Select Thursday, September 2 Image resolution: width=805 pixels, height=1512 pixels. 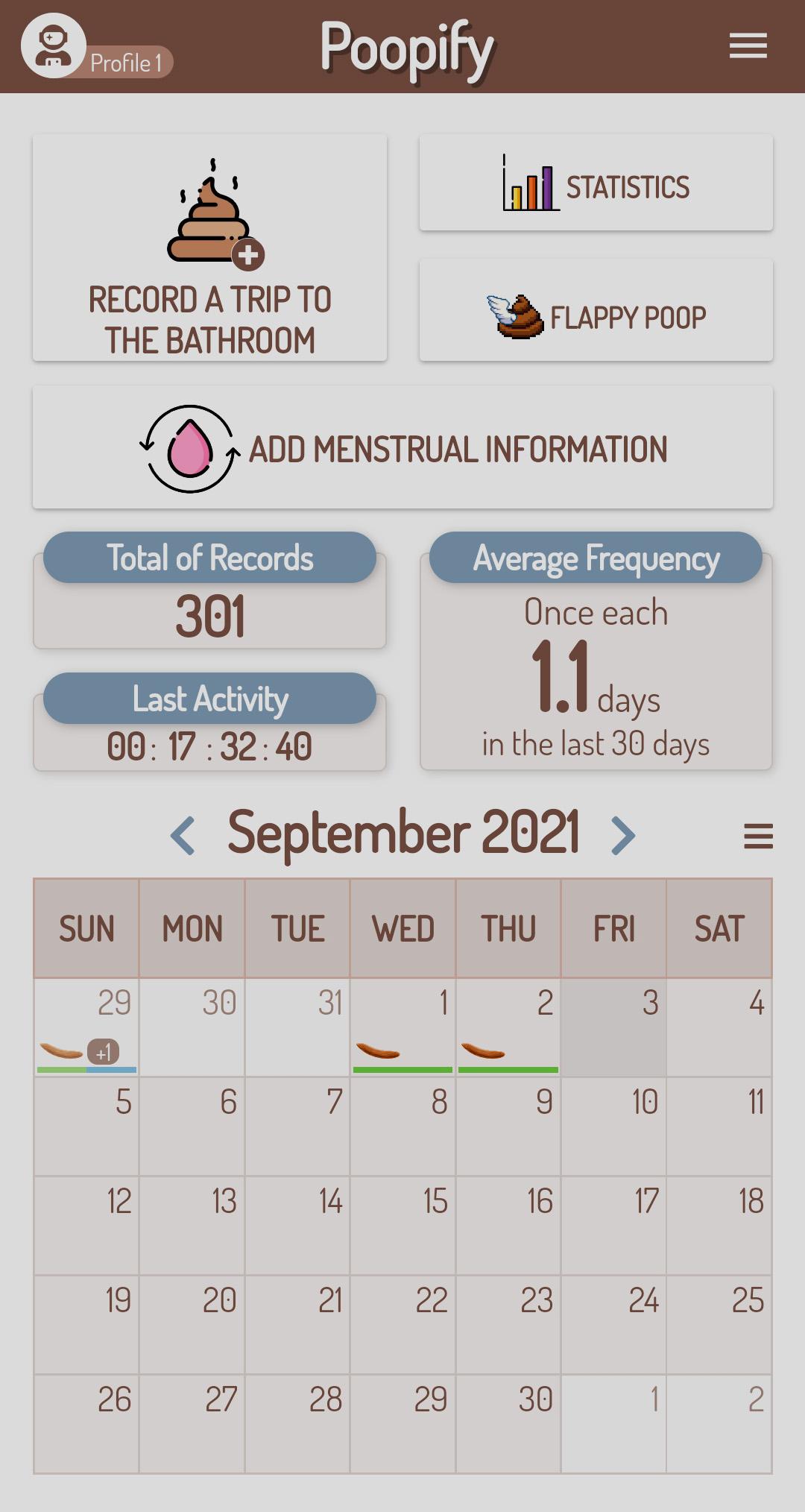pyautogui.click(x=508, y=1027)
